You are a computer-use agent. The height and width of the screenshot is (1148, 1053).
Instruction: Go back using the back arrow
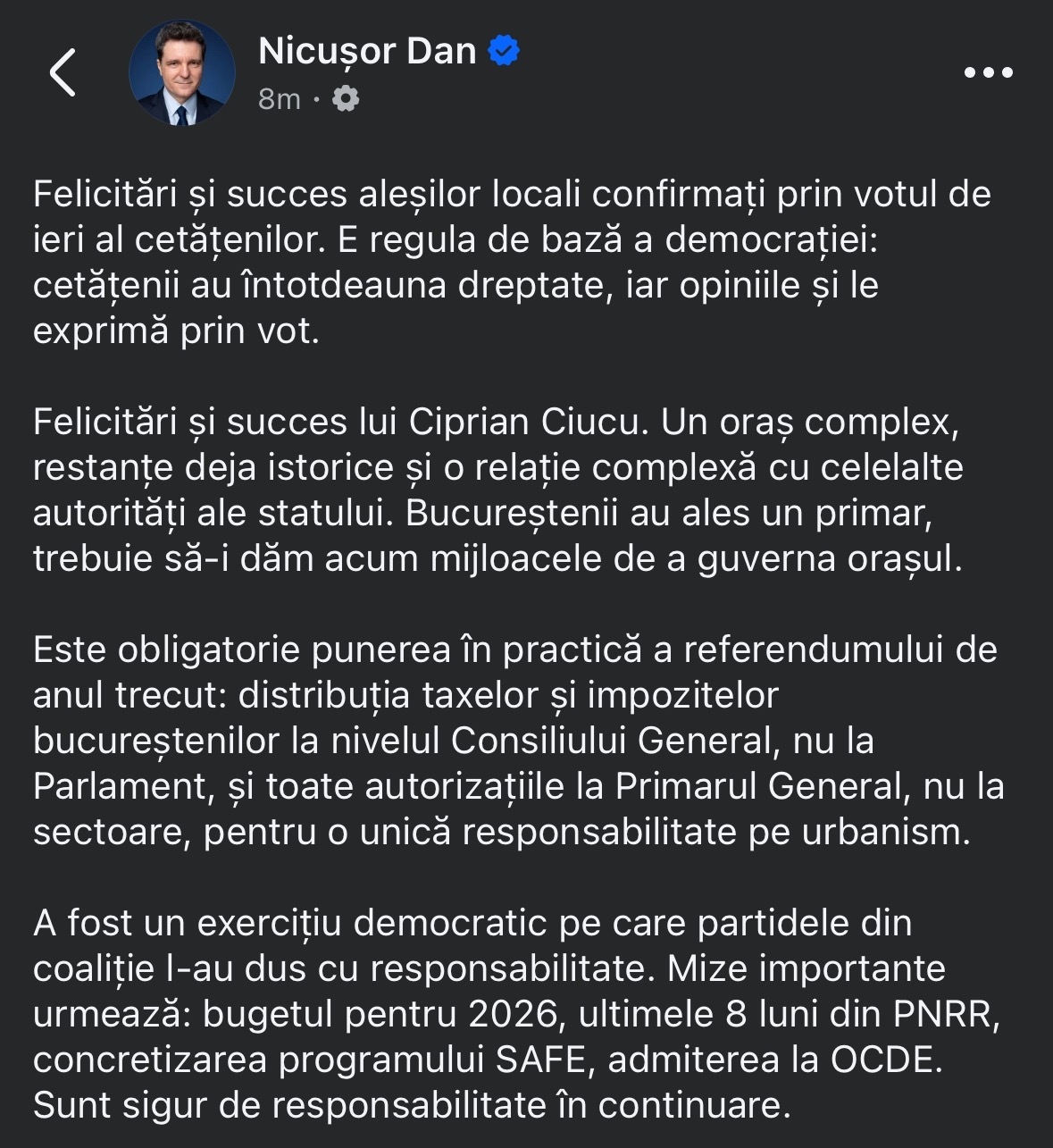[63, 72]
